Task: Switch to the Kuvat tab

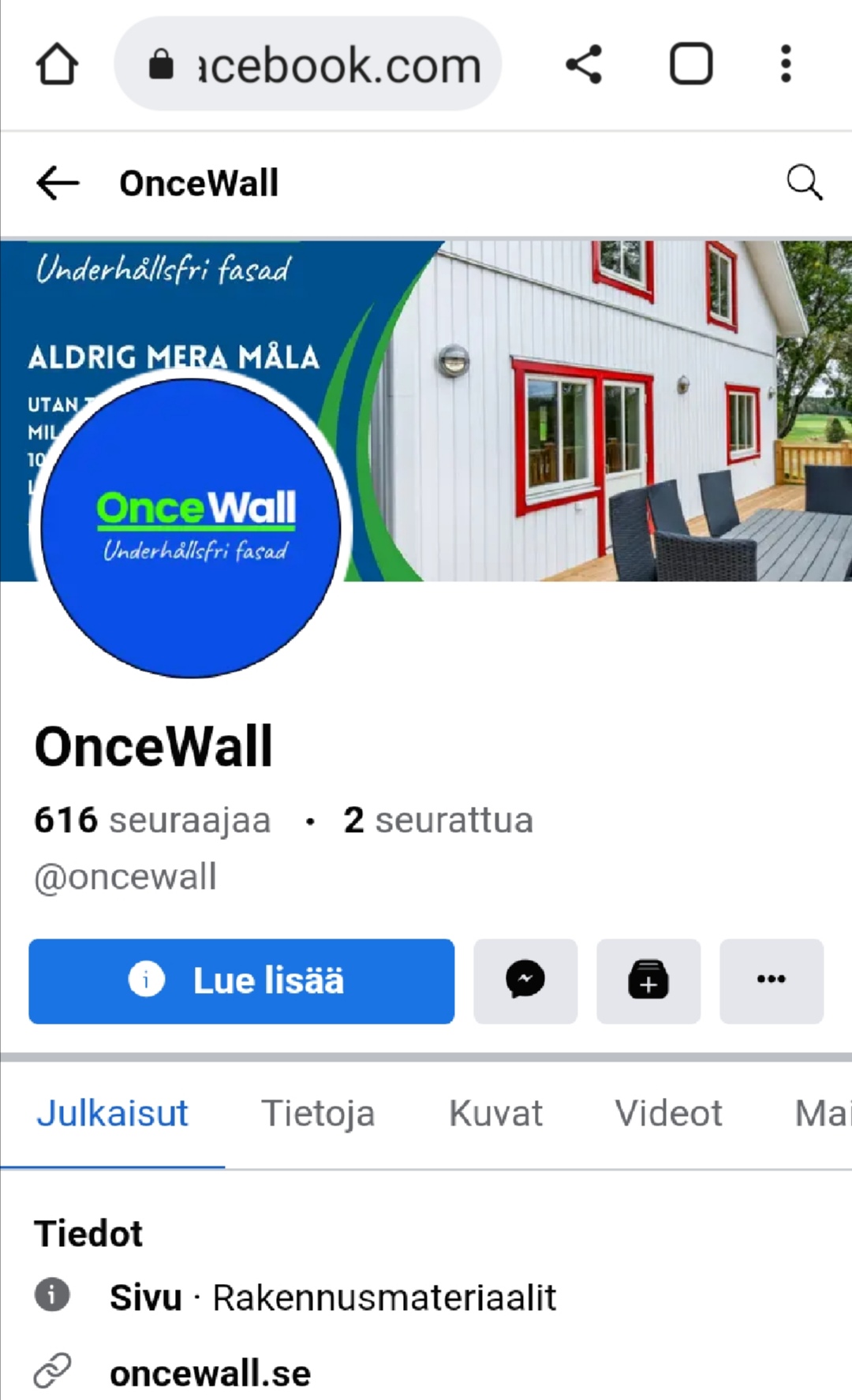Action: tap(495, 1114)
